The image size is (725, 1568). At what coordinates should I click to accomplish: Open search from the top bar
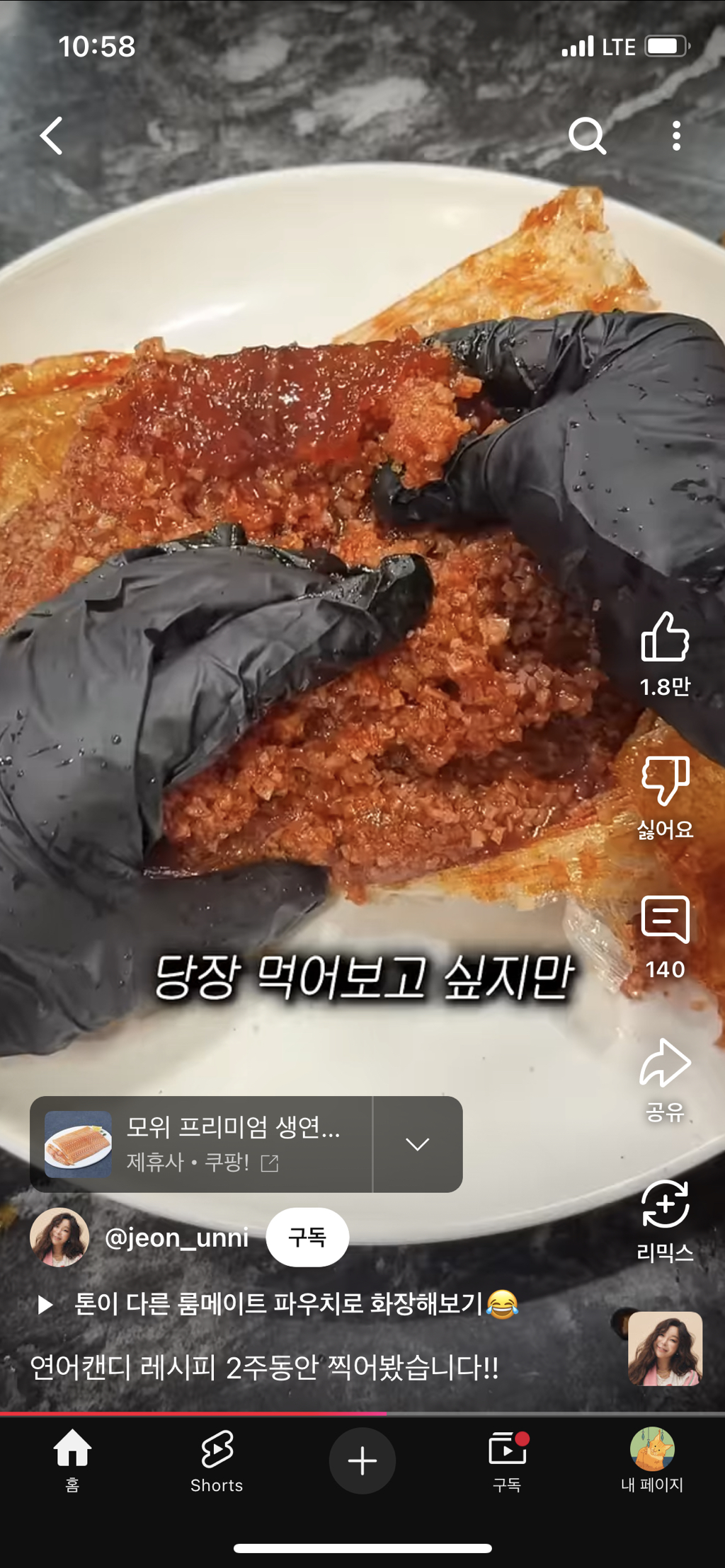click(x=587, y=136)
